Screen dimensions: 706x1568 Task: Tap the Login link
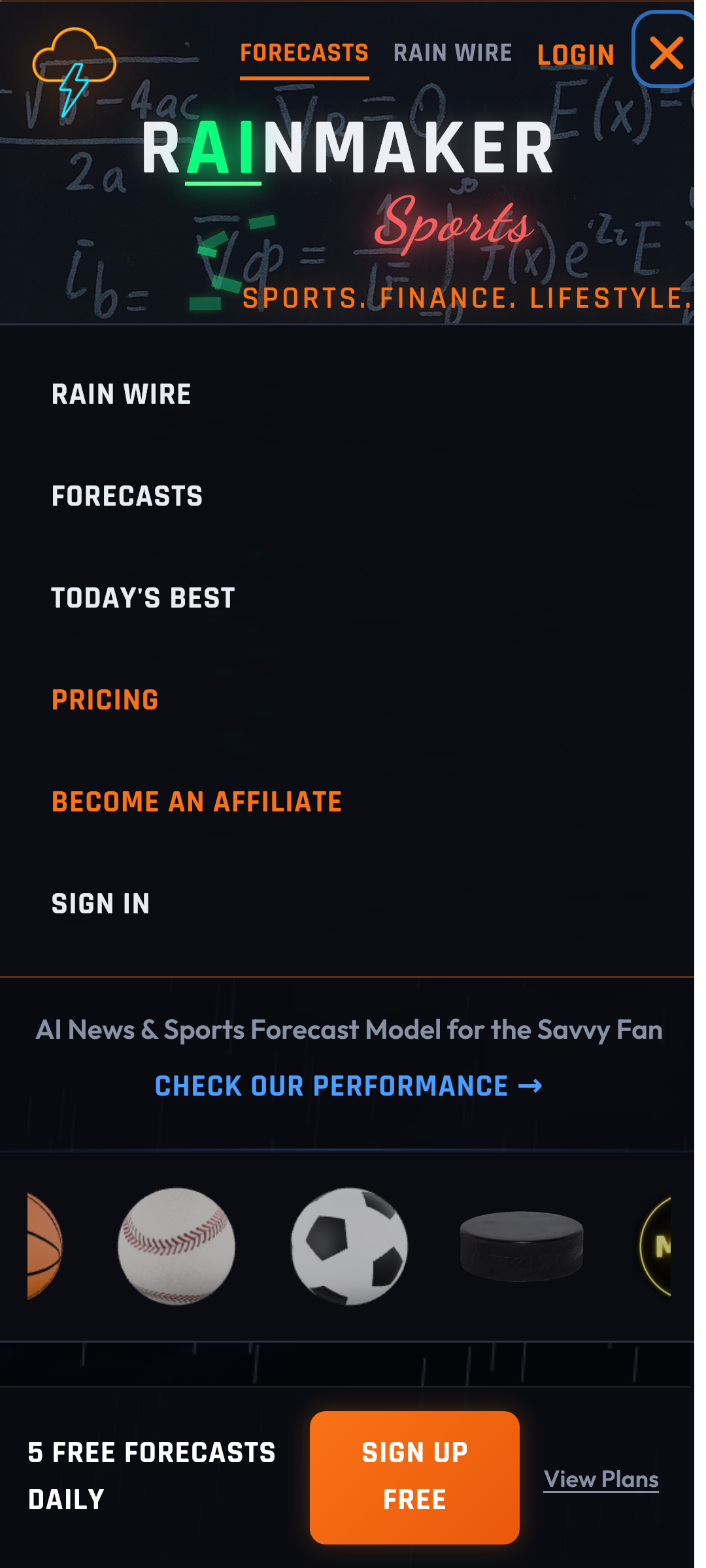point(575,55)
